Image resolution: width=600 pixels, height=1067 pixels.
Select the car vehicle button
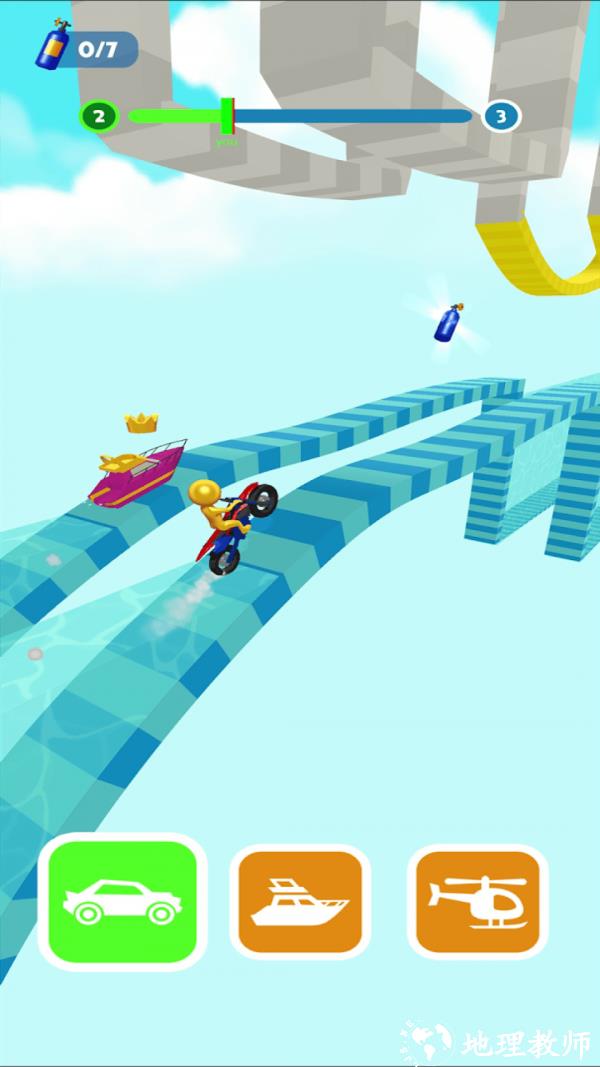[122, 902]
